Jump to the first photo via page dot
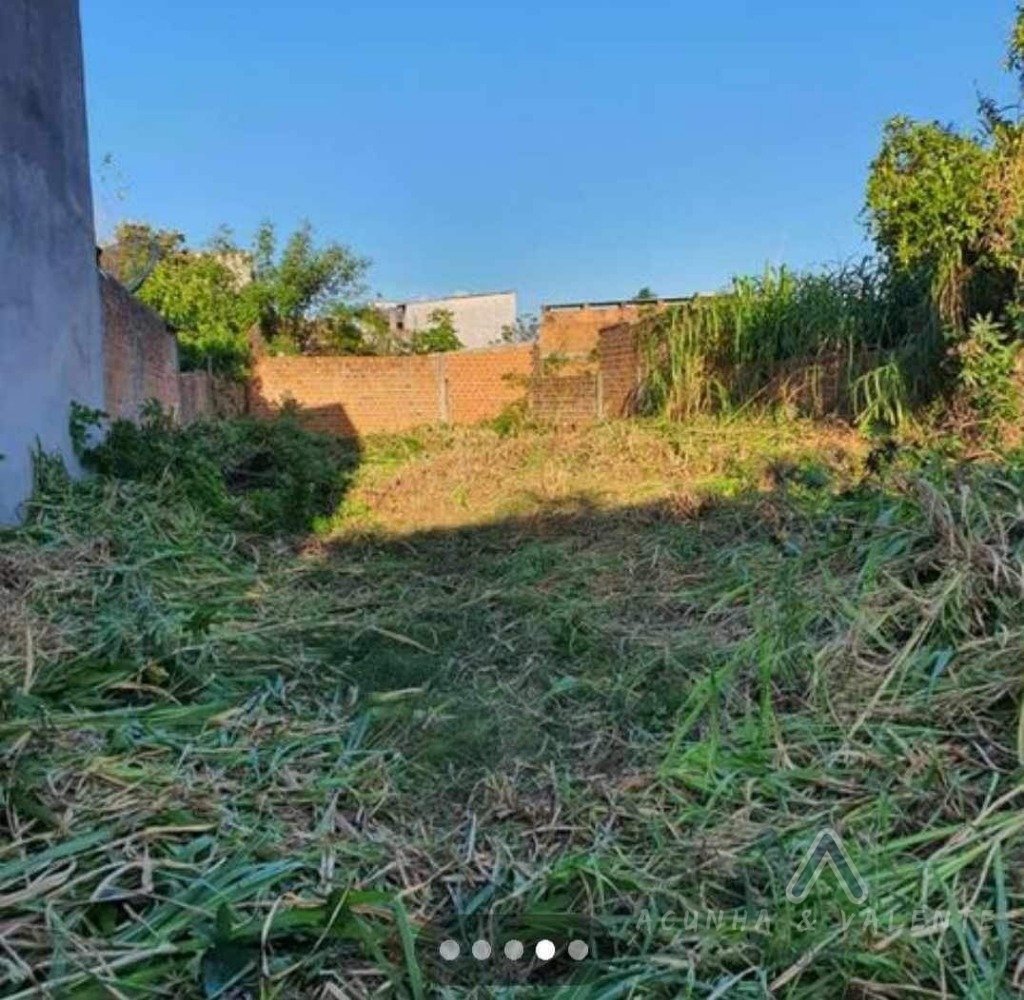The height and width of the screenshot is (1000, 1024). (x=449, y=950)
